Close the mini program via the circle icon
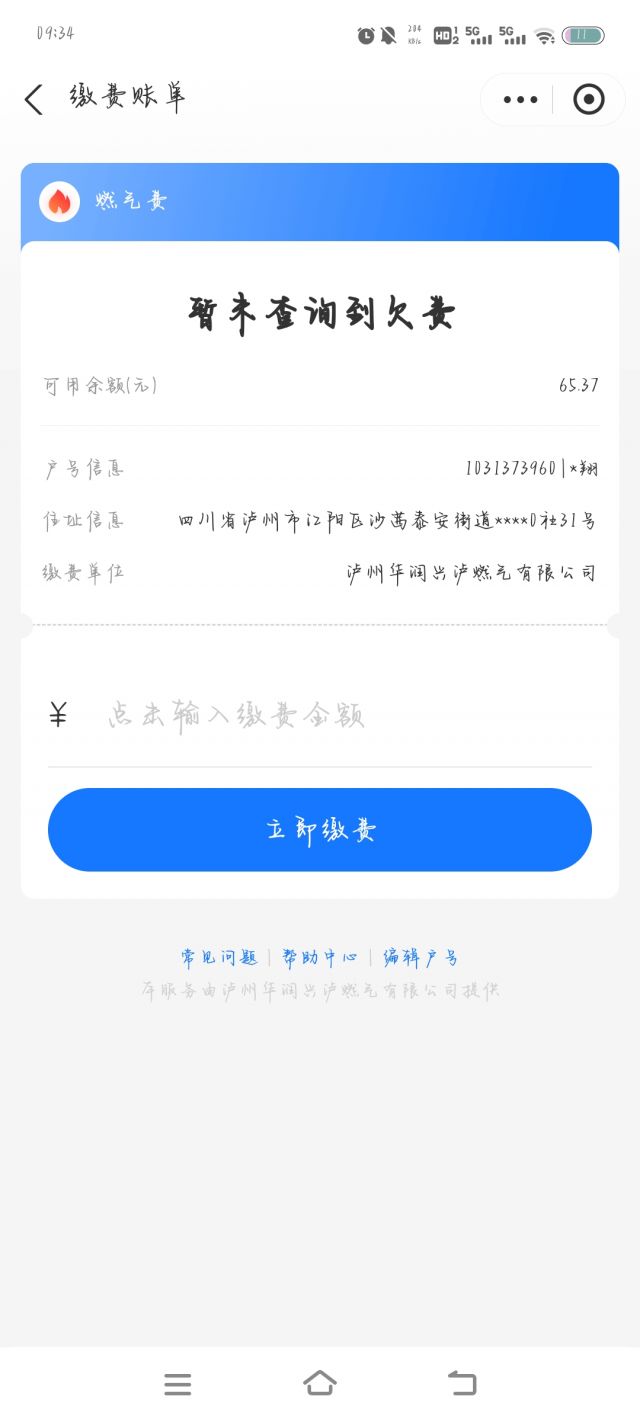This screenshot has height=1422, width=640. (x=588, y=100)
